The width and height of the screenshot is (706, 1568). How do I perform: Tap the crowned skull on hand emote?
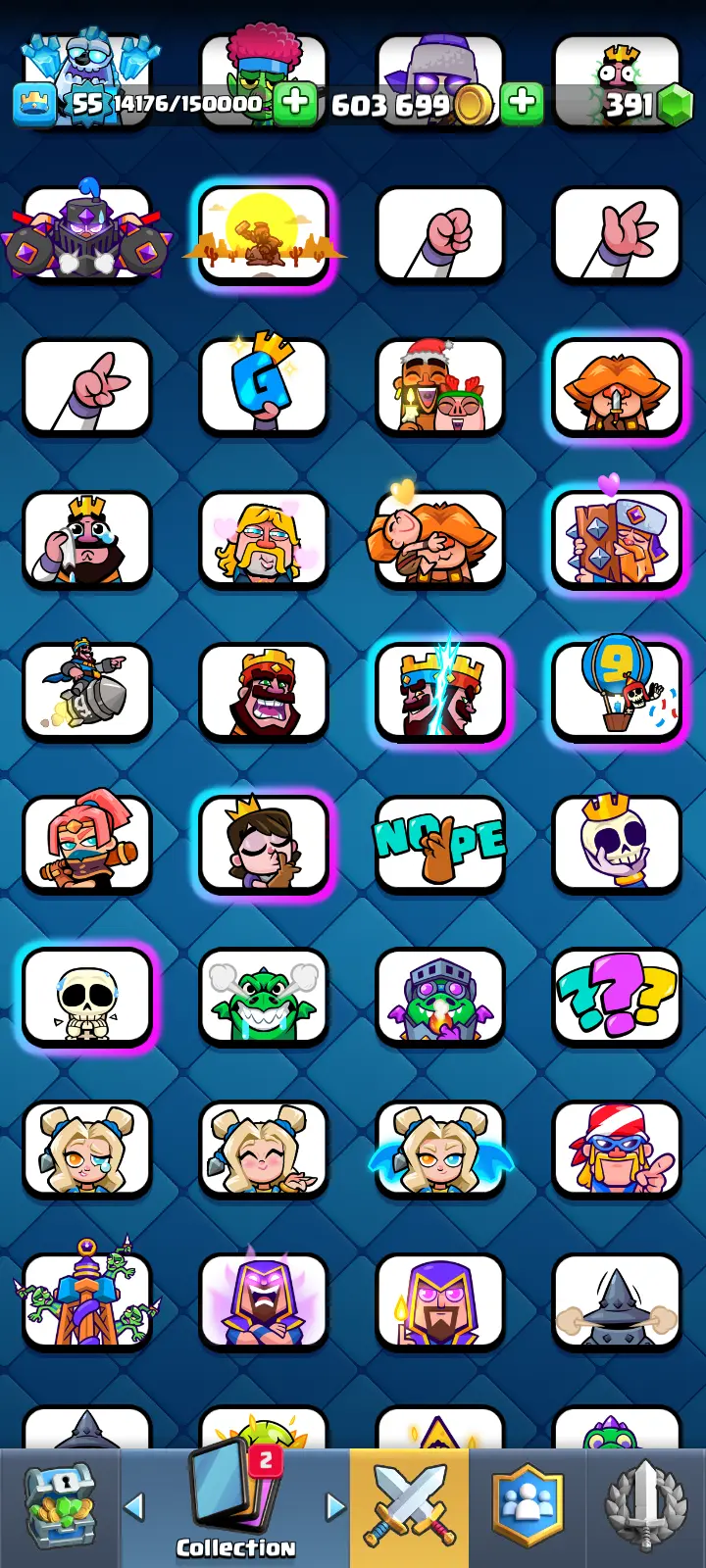click(617, 843)
